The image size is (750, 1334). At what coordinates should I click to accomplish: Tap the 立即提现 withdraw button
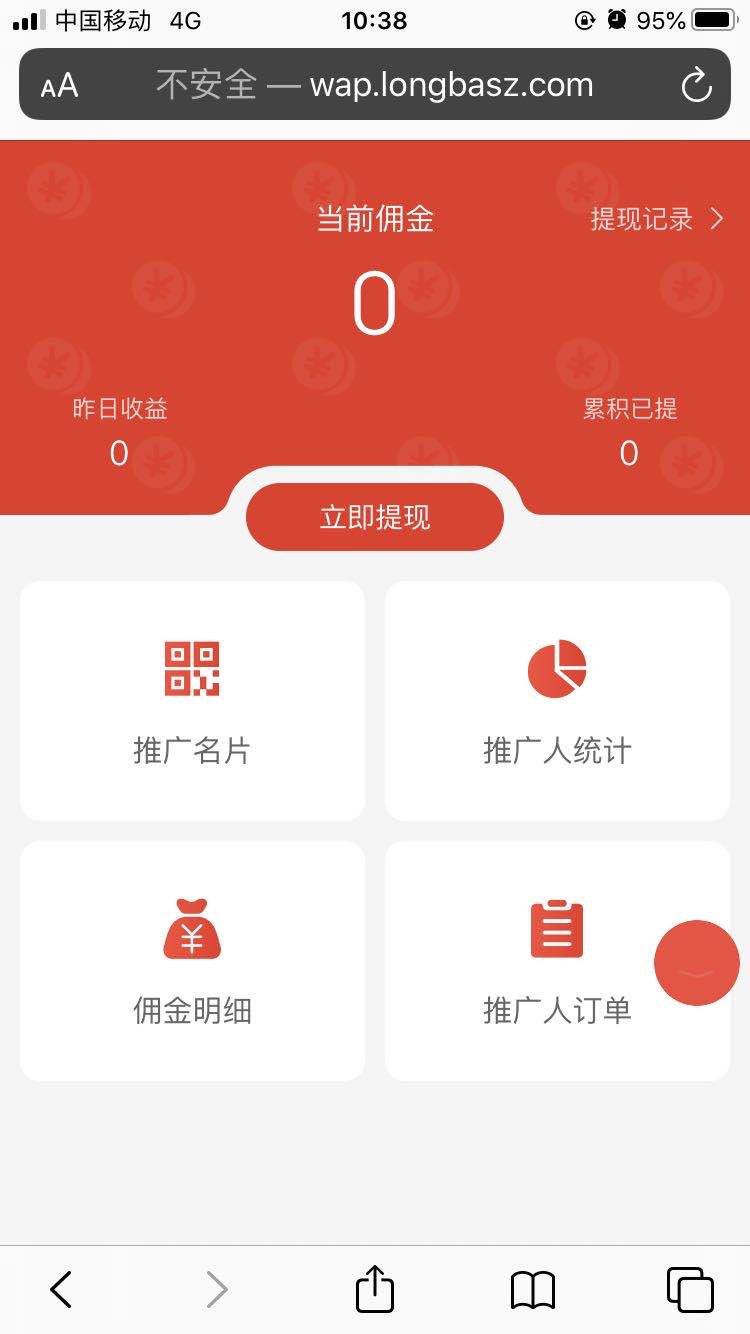pos(375,517)
